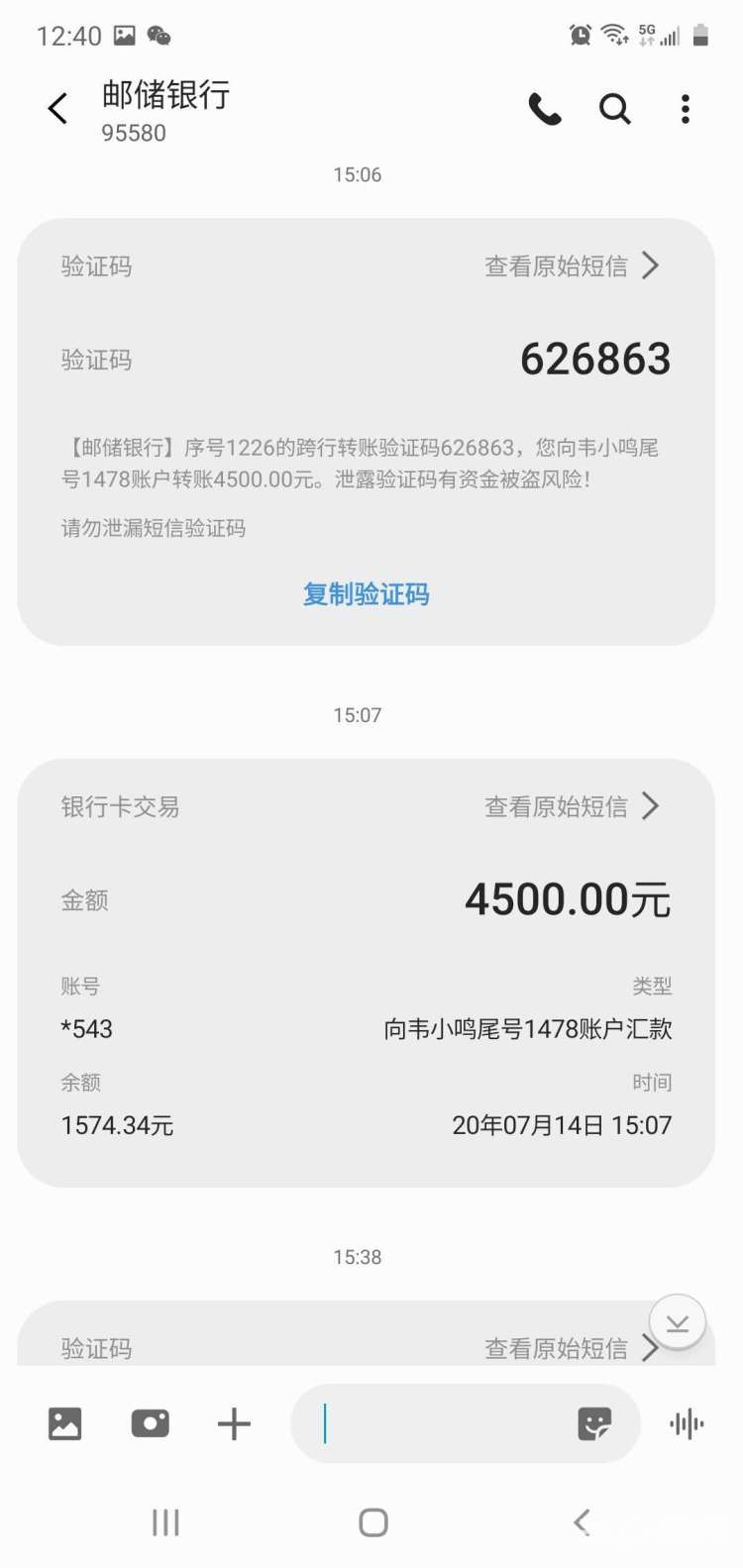Tap the 邮储银行 contact header
The height and width of the screenshot is (1568, 743).
pos(164,108)
